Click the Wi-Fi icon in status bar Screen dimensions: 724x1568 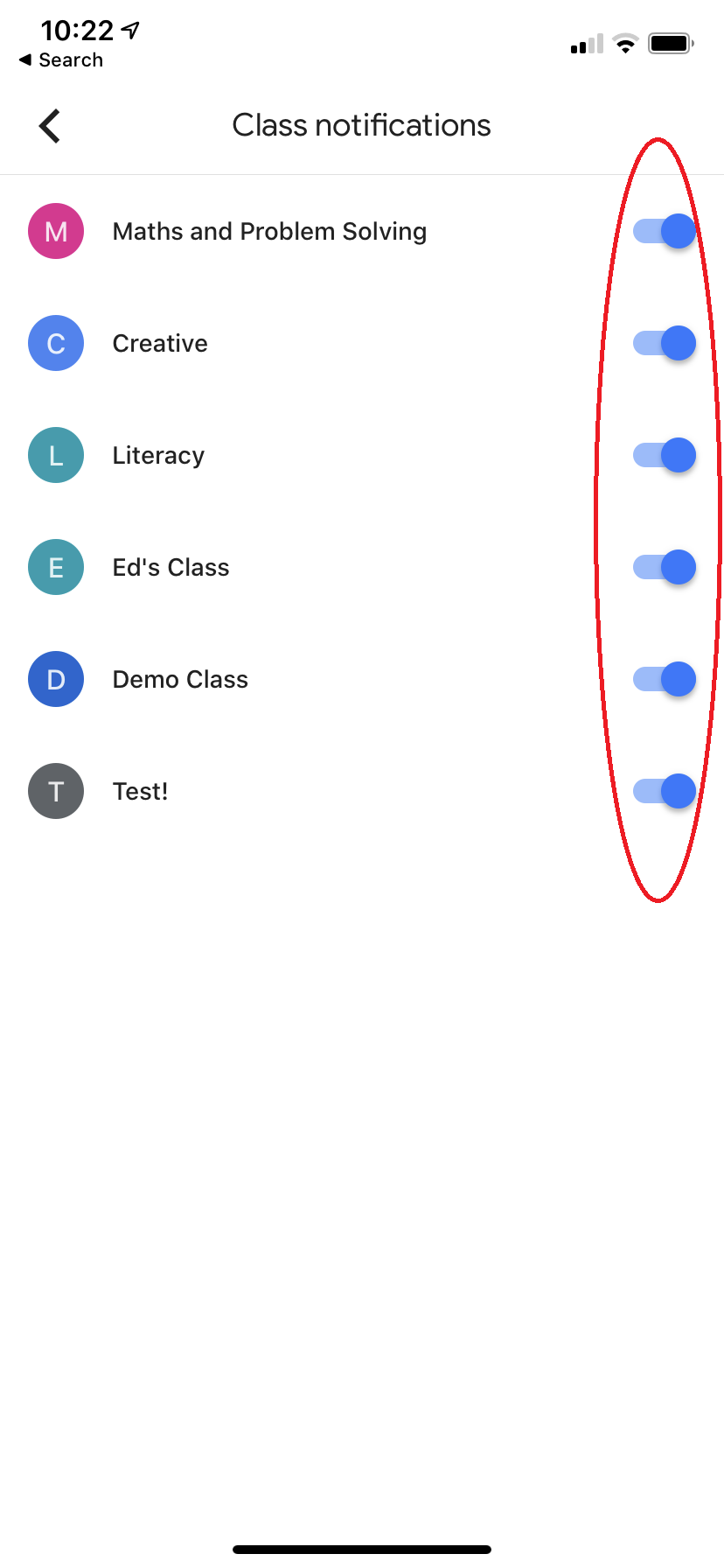[624, 43]
